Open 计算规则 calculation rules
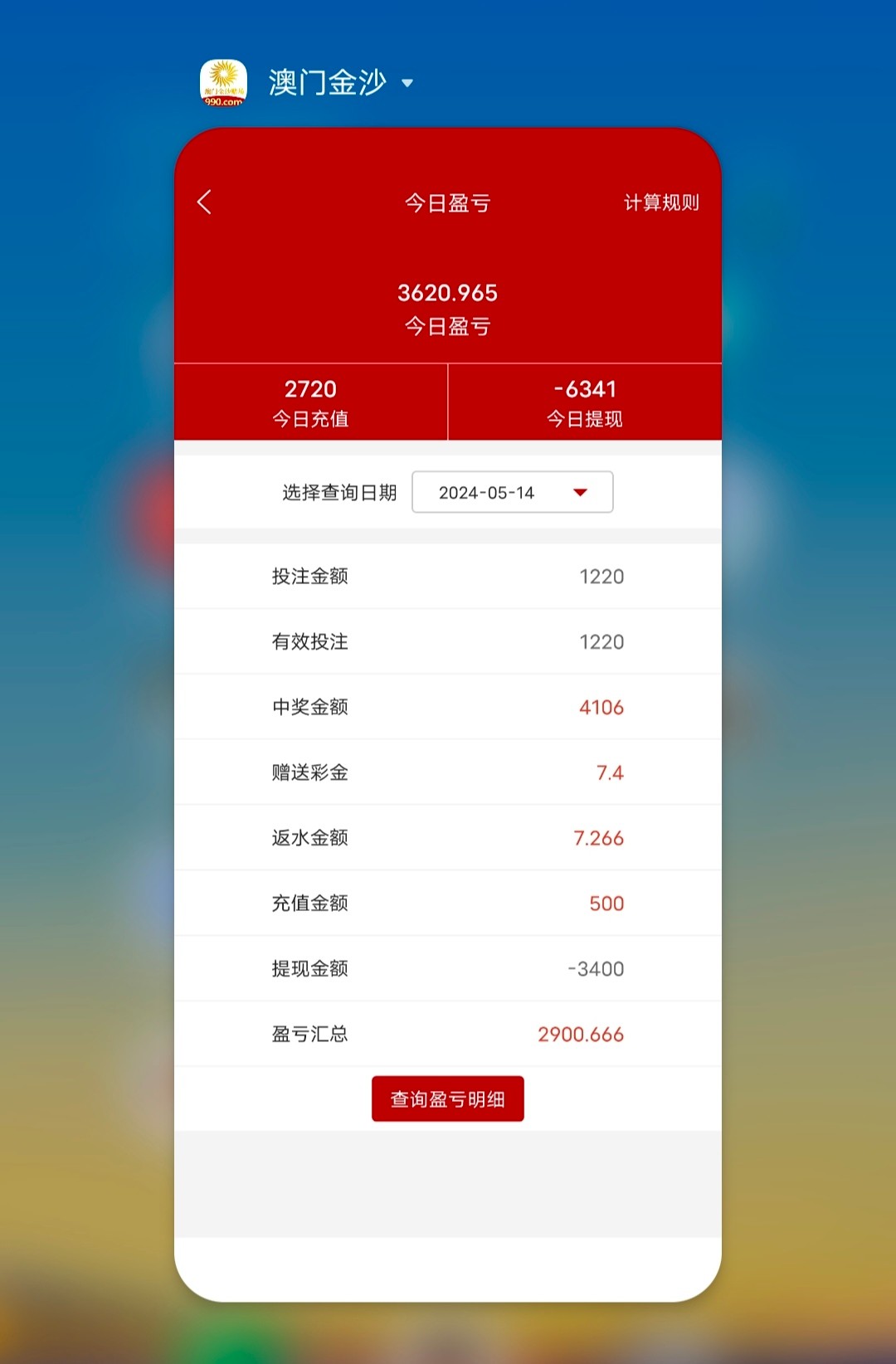This screenshot has height=1364, width=896. 661,203
